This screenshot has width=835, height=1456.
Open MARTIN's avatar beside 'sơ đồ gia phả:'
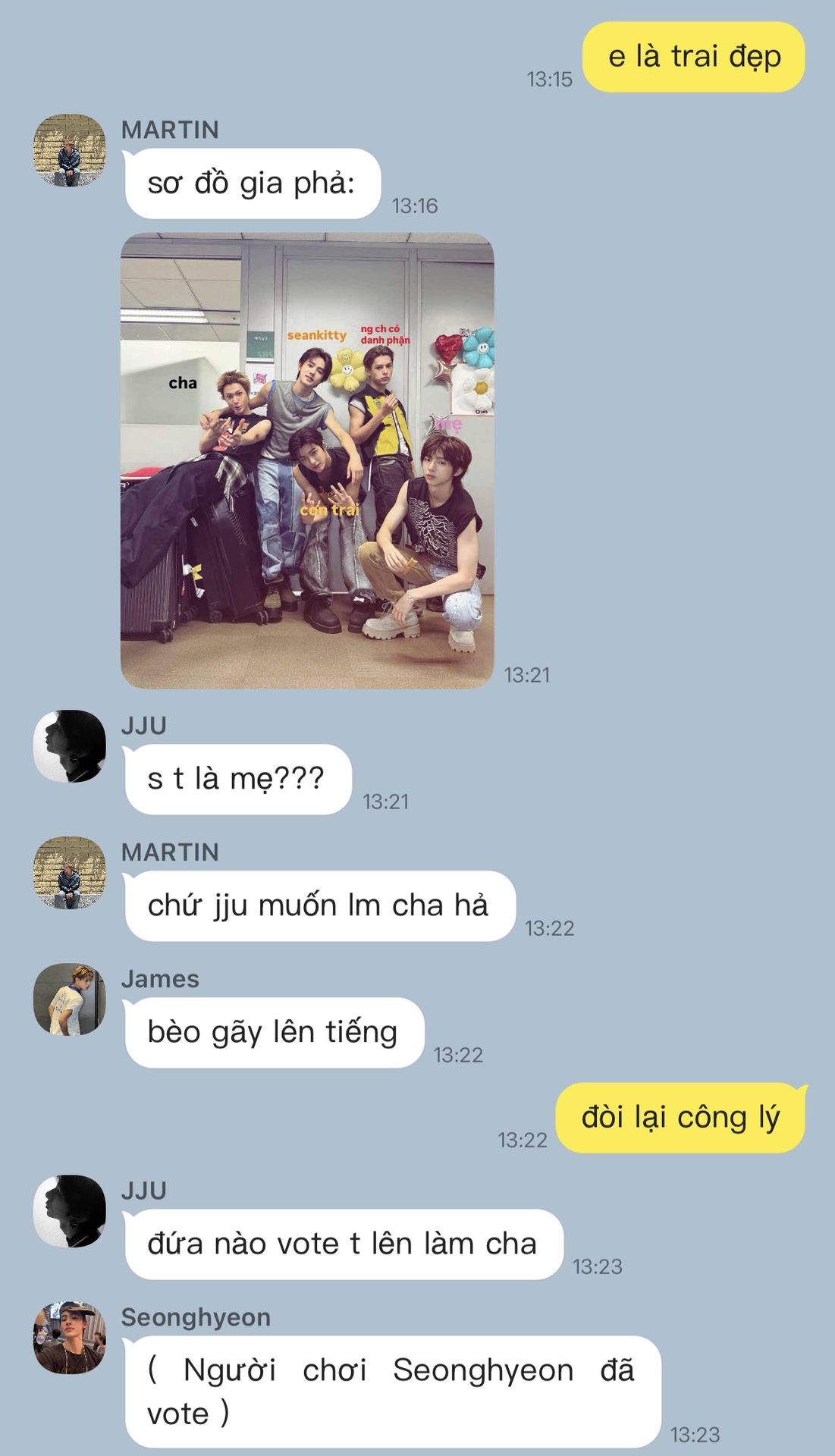pos(70,150)
